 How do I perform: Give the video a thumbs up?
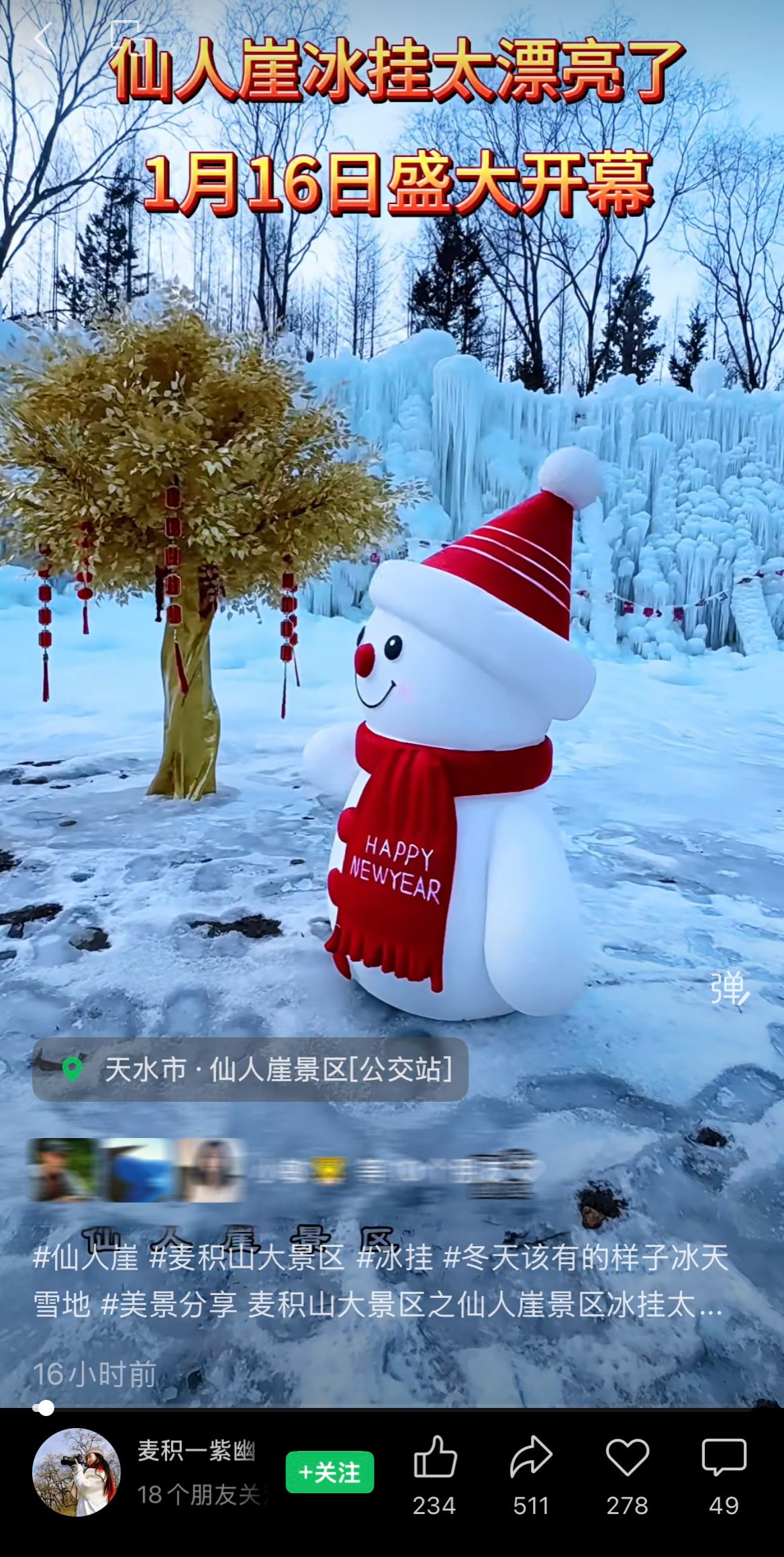pyautogui.click(x=435, y=1458)
